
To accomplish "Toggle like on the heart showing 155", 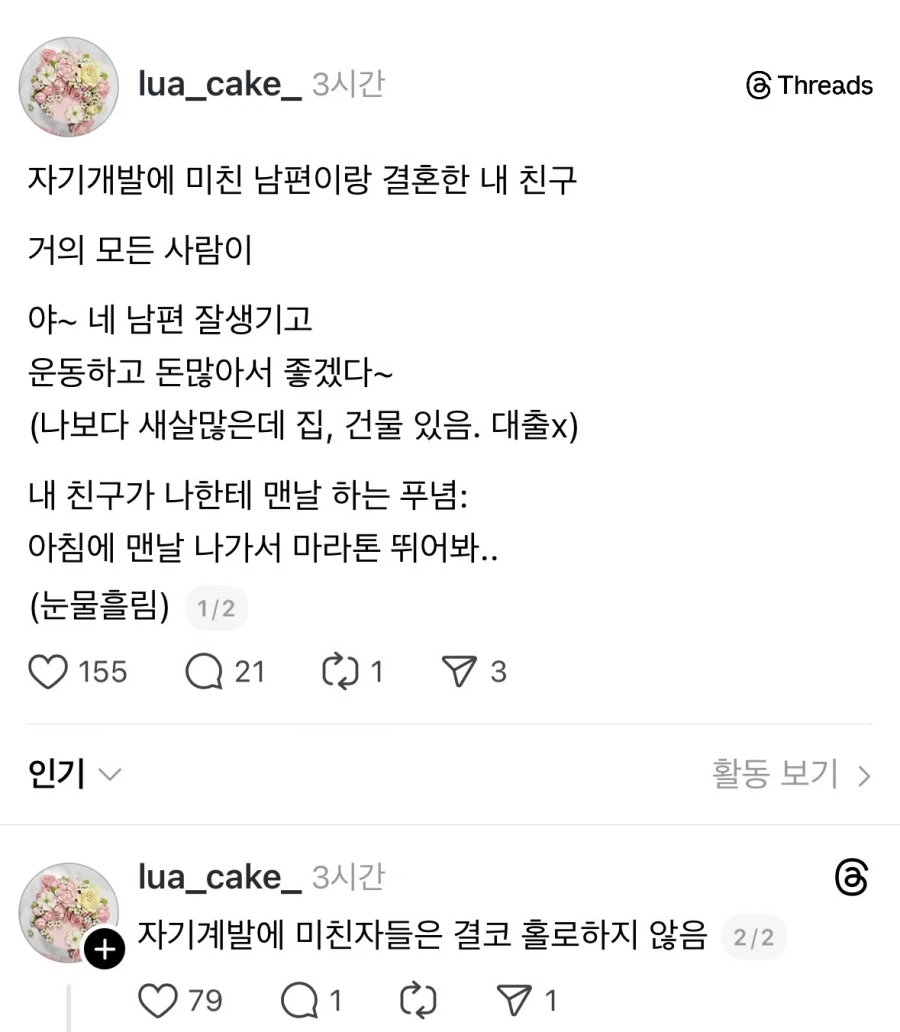I will point(46,672).
